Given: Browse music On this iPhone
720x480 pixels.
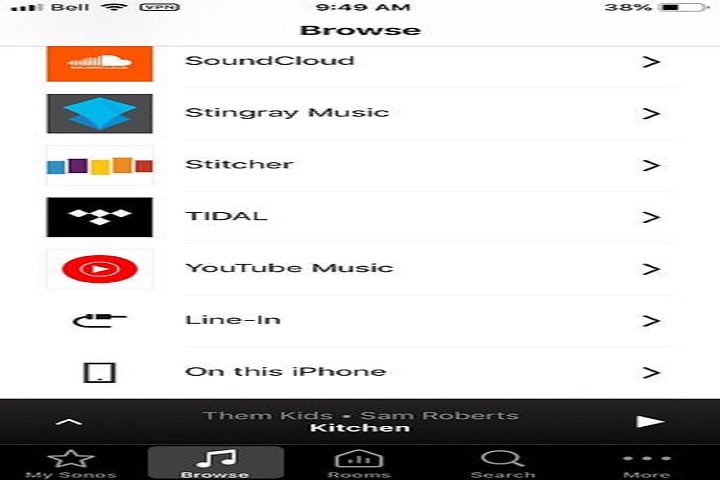Looking at the screenshot, I should tap(360, 372).
